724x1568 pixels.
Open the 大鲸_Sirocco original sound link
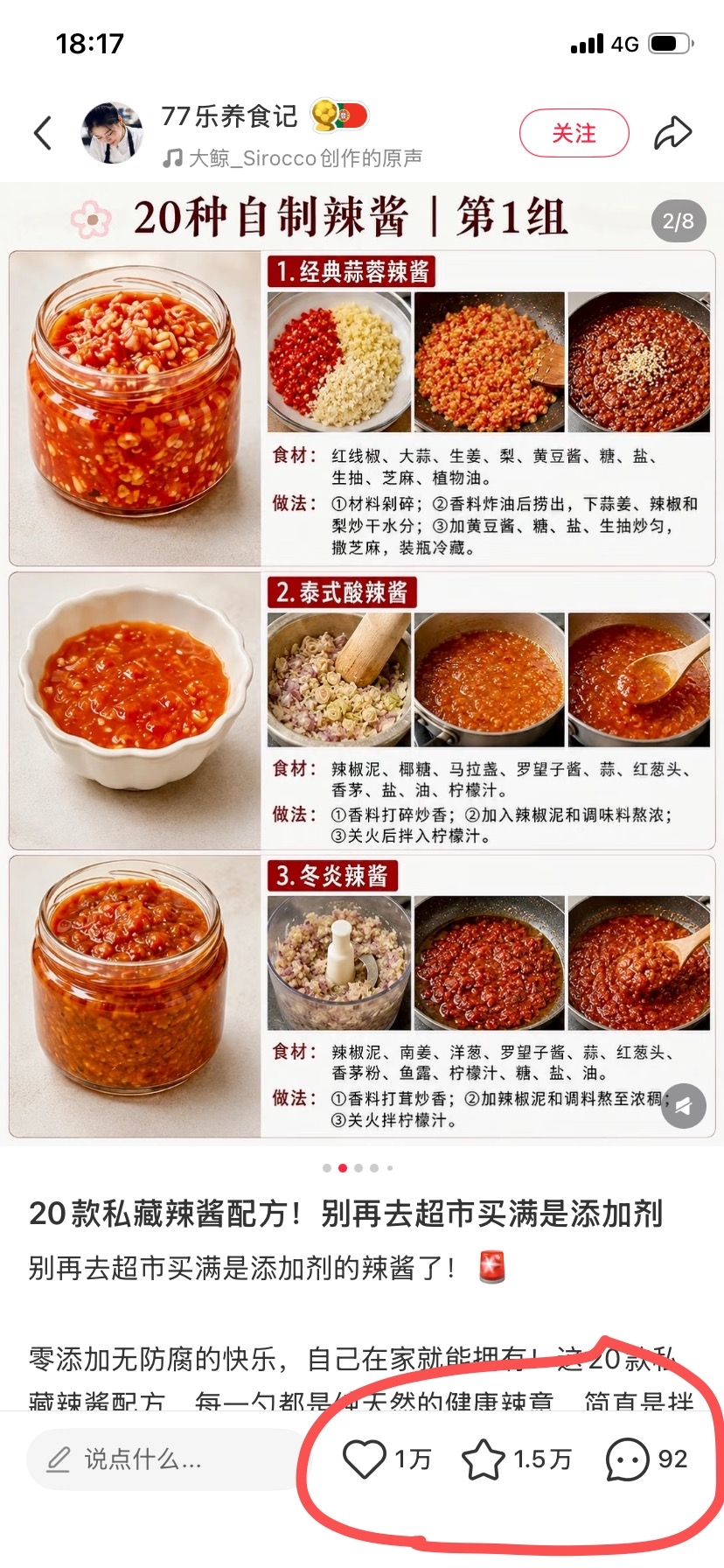(292, 158)
